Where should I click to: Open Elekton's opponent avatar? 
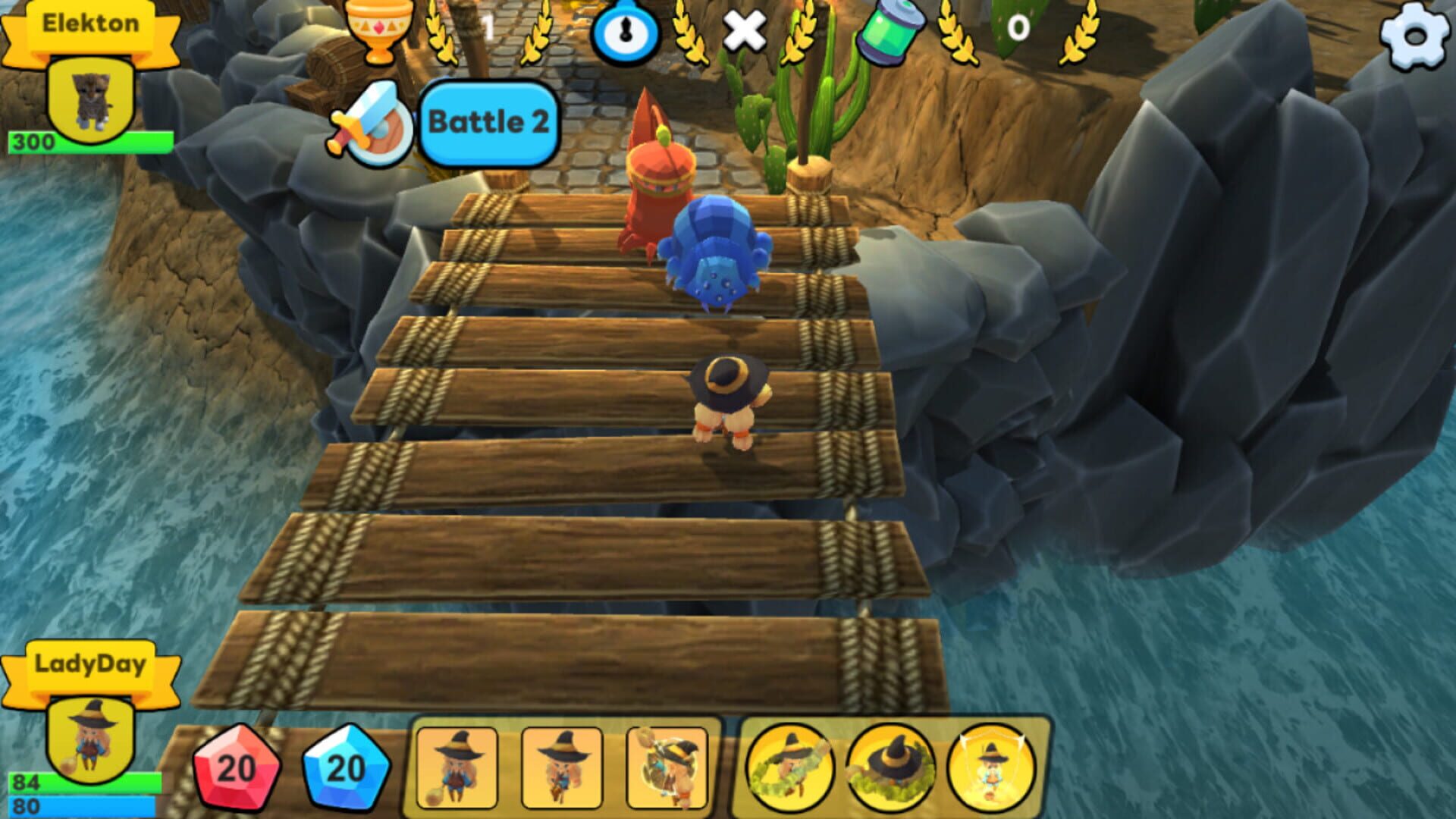tap(90, 99)
